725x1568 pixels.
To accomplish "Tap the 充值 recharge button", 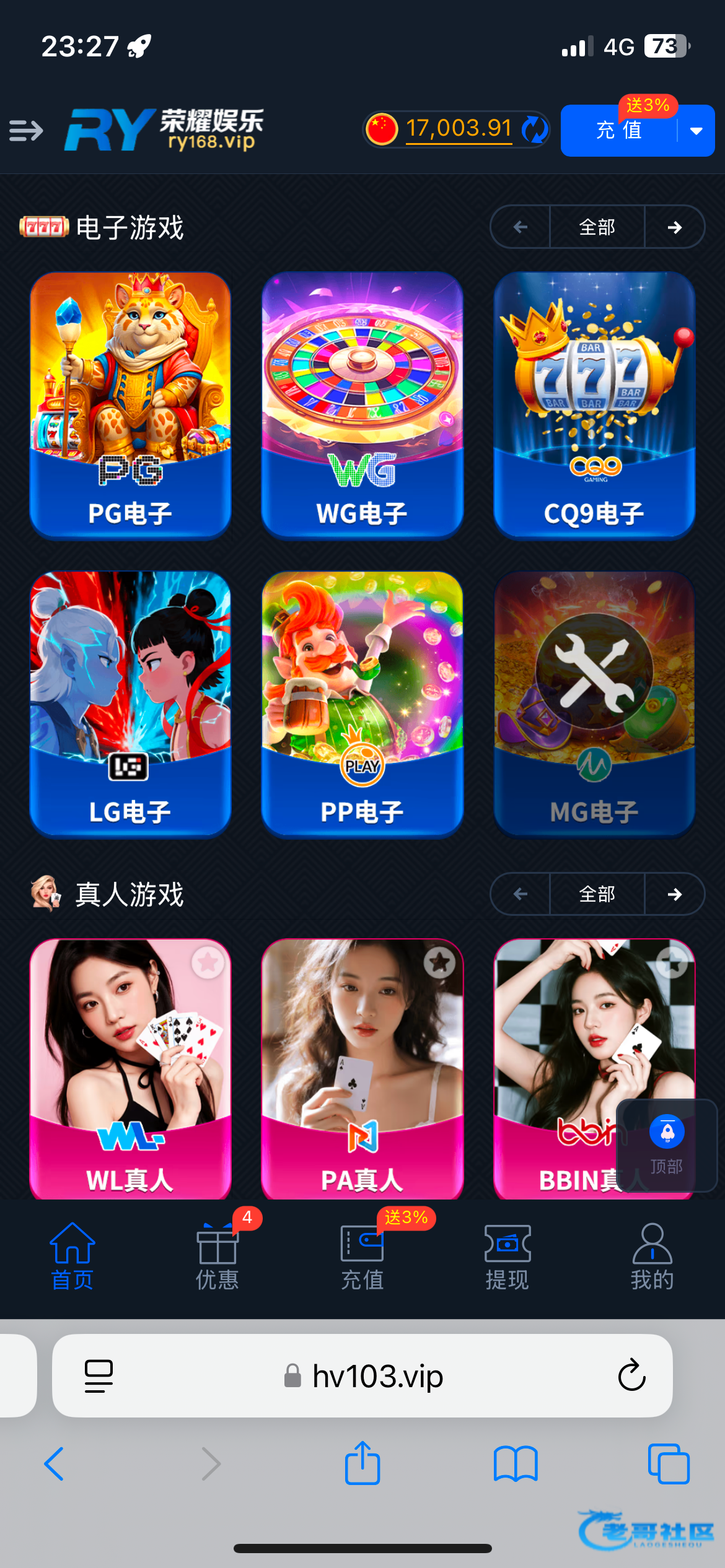I will coord(618,131).
